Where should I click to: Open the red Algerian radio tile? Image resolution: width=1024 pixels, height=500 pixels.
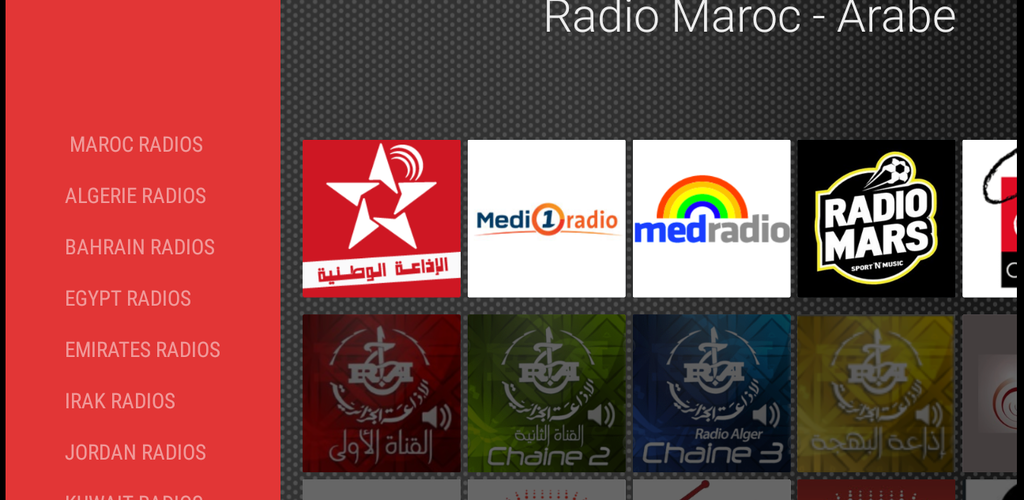coord(382,393)
